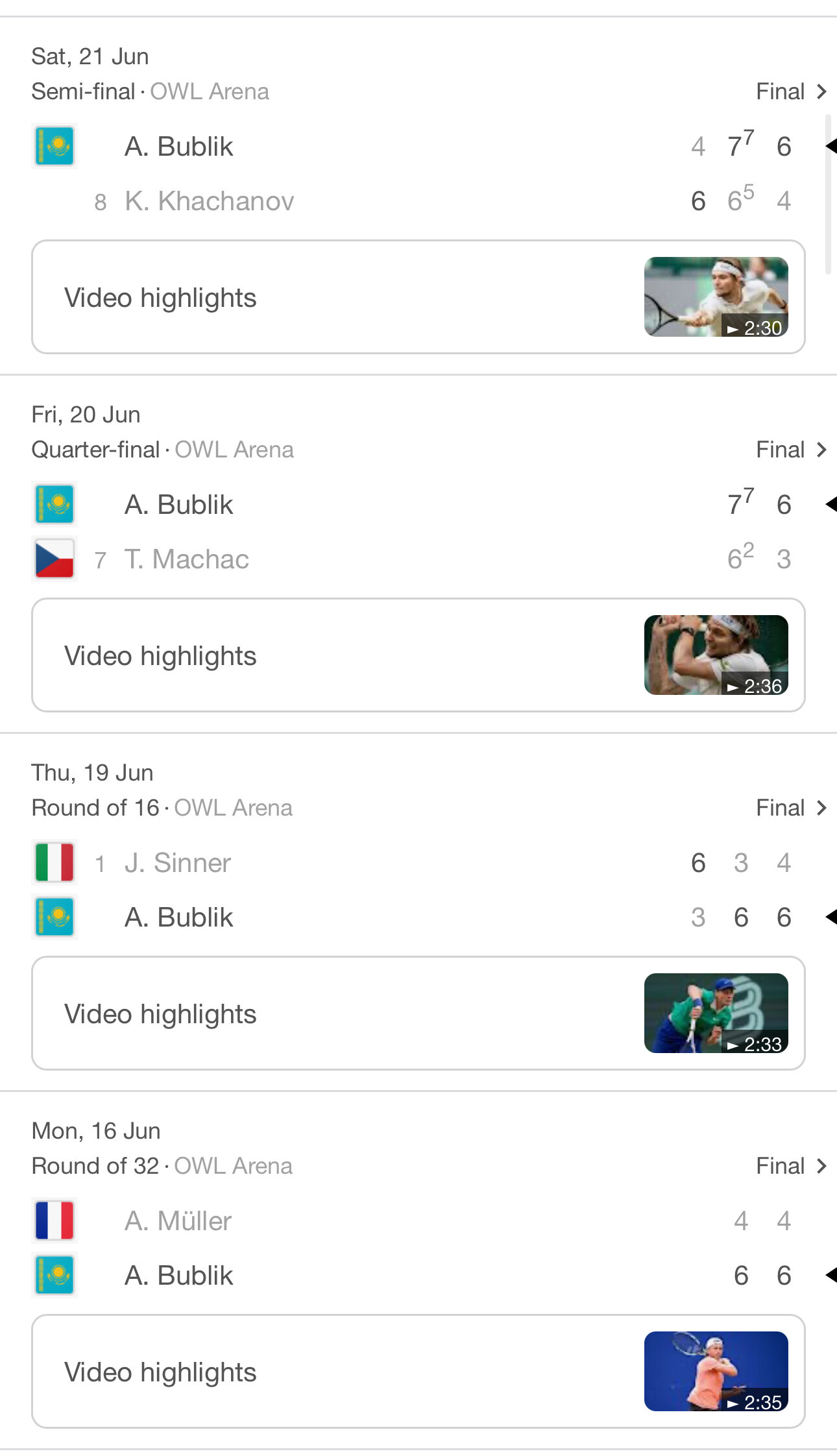Open the Bublik vs Machac quarter-final details
This screenshot has height=1456, width=837.
point(792,450)
